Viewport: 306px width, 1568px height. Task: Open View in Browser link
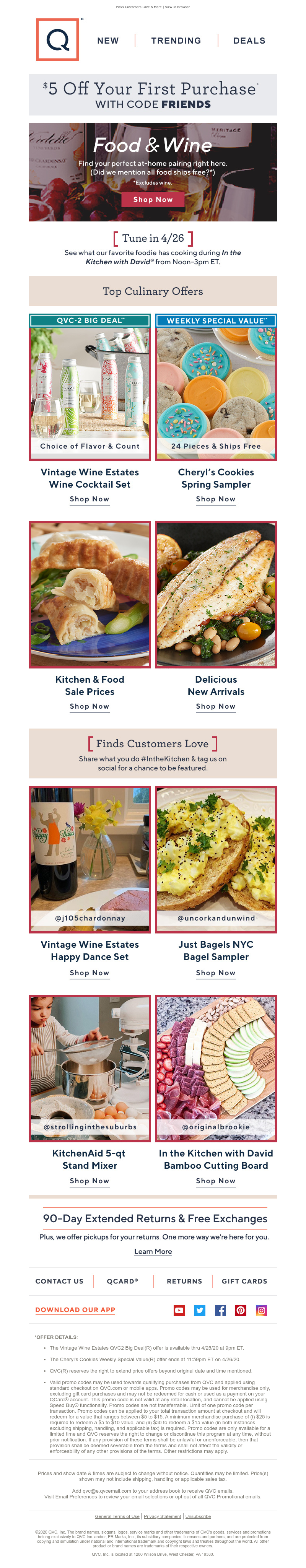tap(177, 7)
